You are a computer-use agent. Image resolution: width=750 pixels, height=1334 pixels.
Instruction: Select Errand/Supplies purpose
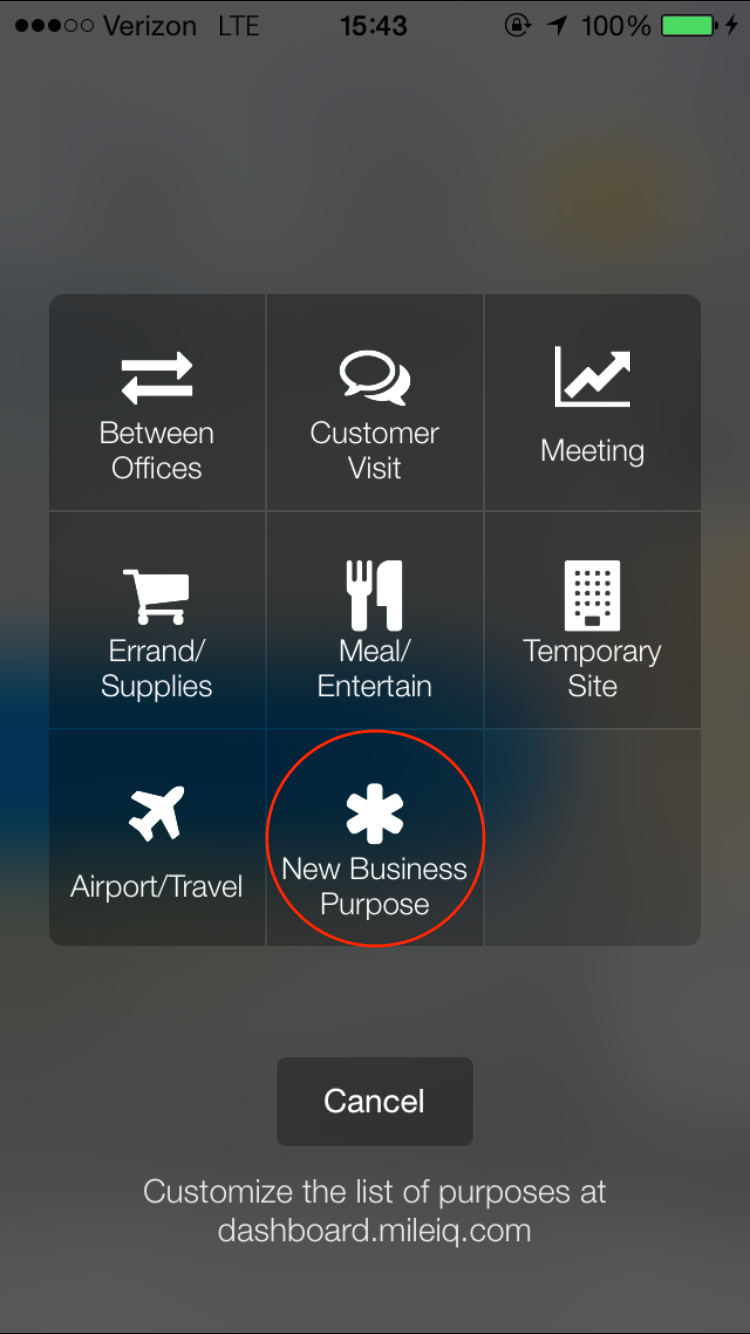[x=157, y=620]
